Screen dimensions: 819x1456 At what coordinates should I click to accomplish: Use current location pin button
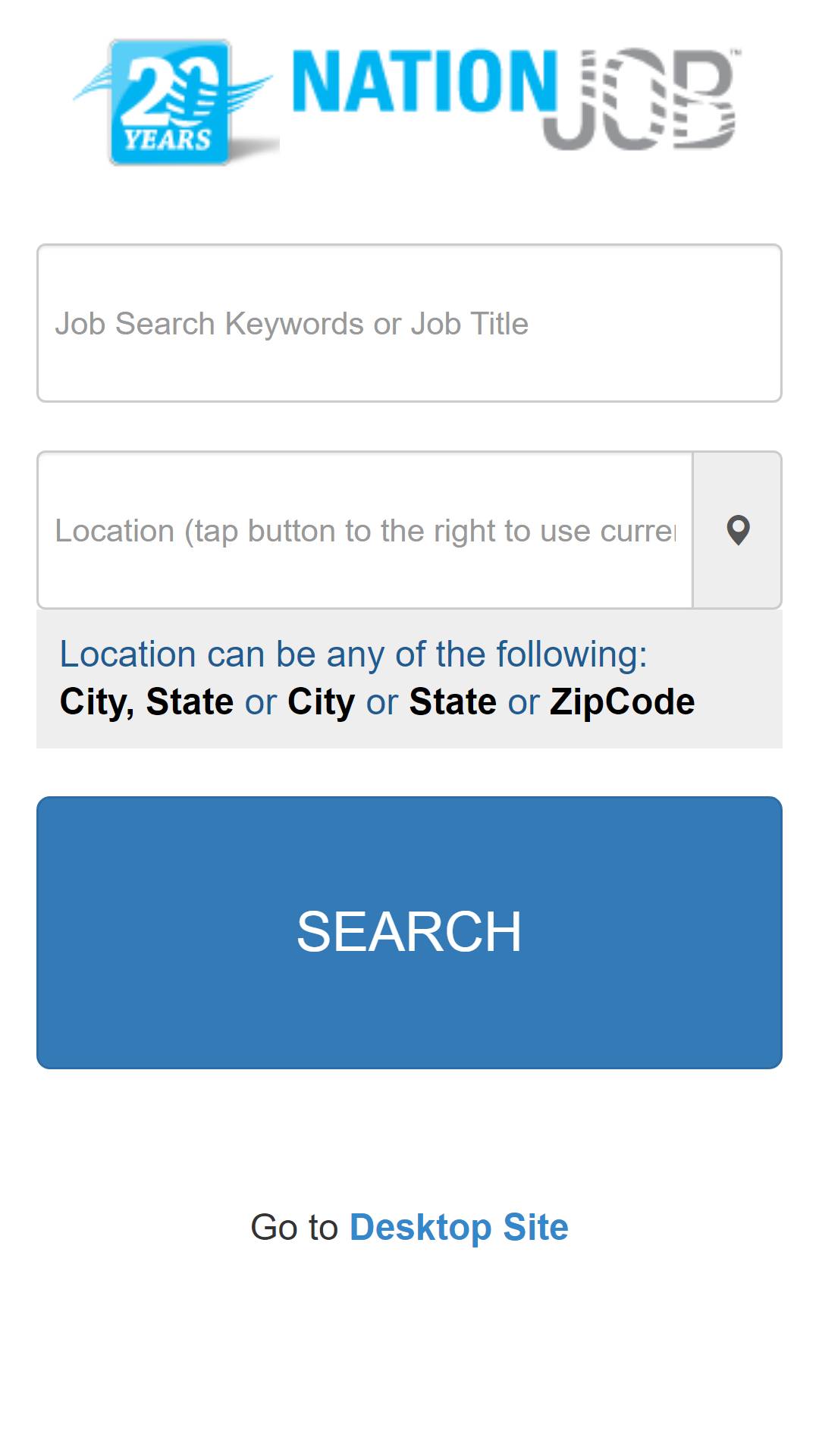click(737, 530)
